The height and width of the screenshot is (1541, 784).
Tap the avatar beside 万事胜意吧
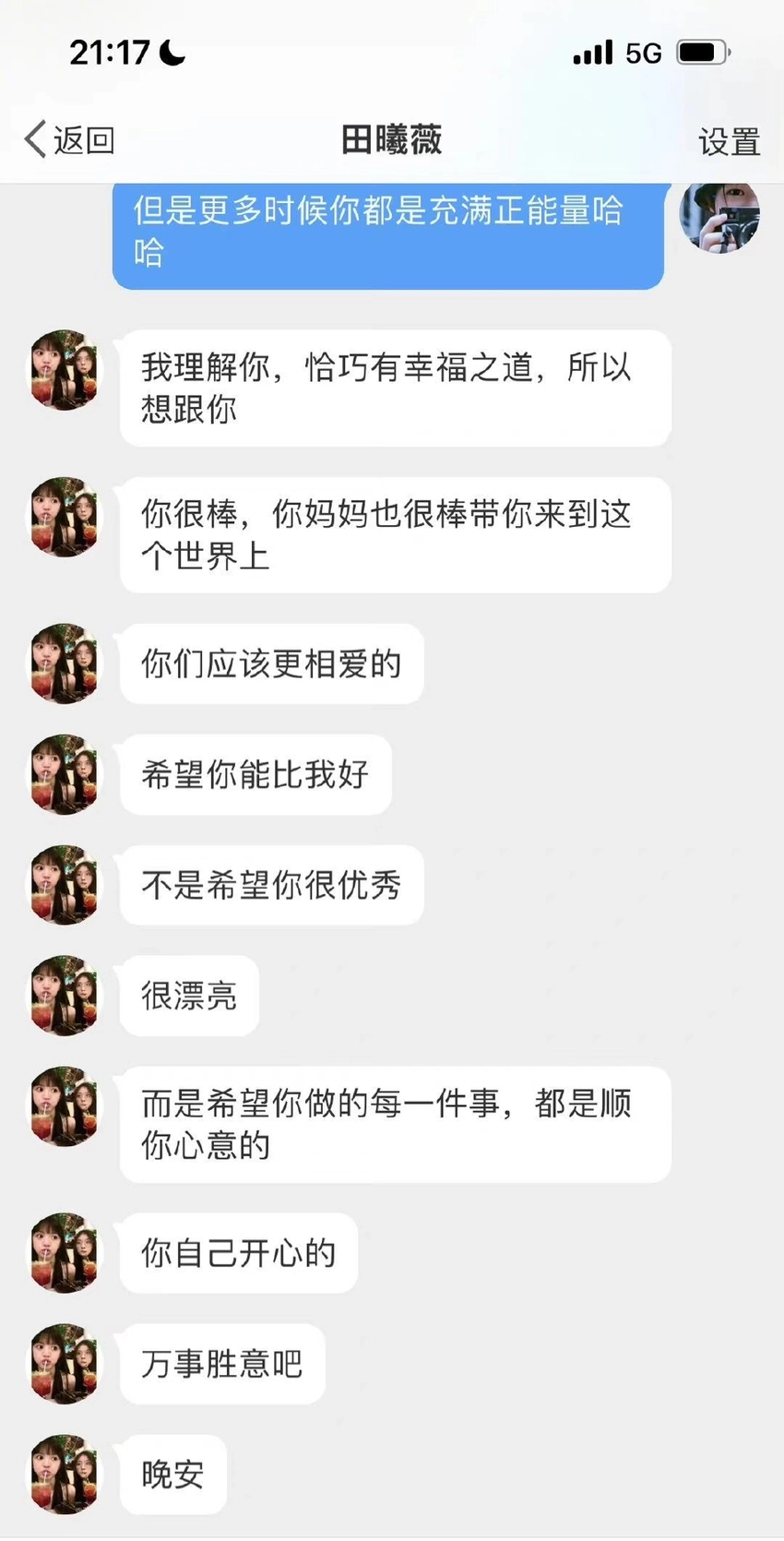coord(65,1363)
